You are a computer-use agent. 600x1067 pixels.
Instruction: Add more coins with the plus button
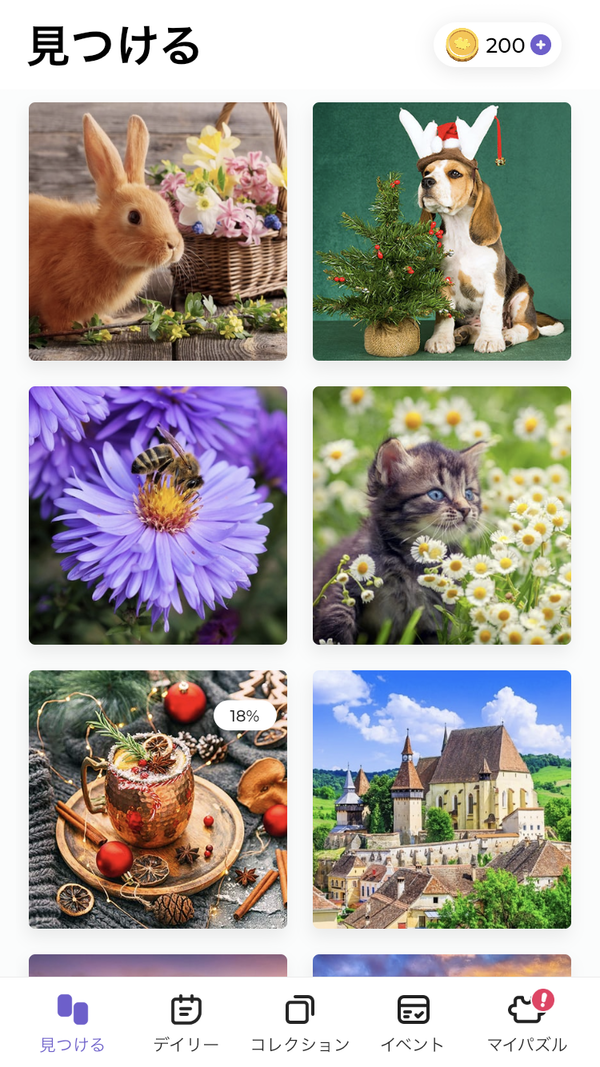[x=541, y=45]
